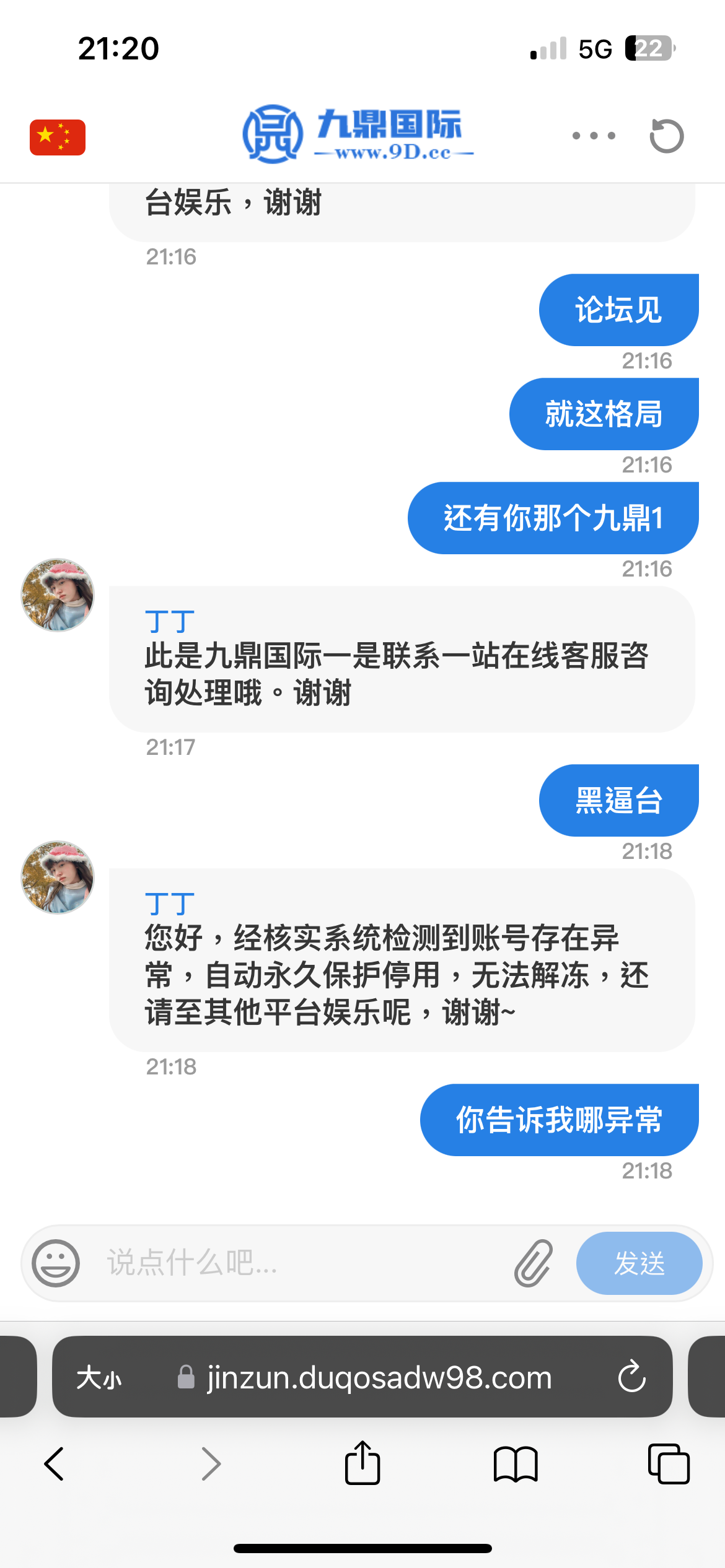Screen dimensions: 725x1568
Task: Focus the message input field
Action: 297,1263
